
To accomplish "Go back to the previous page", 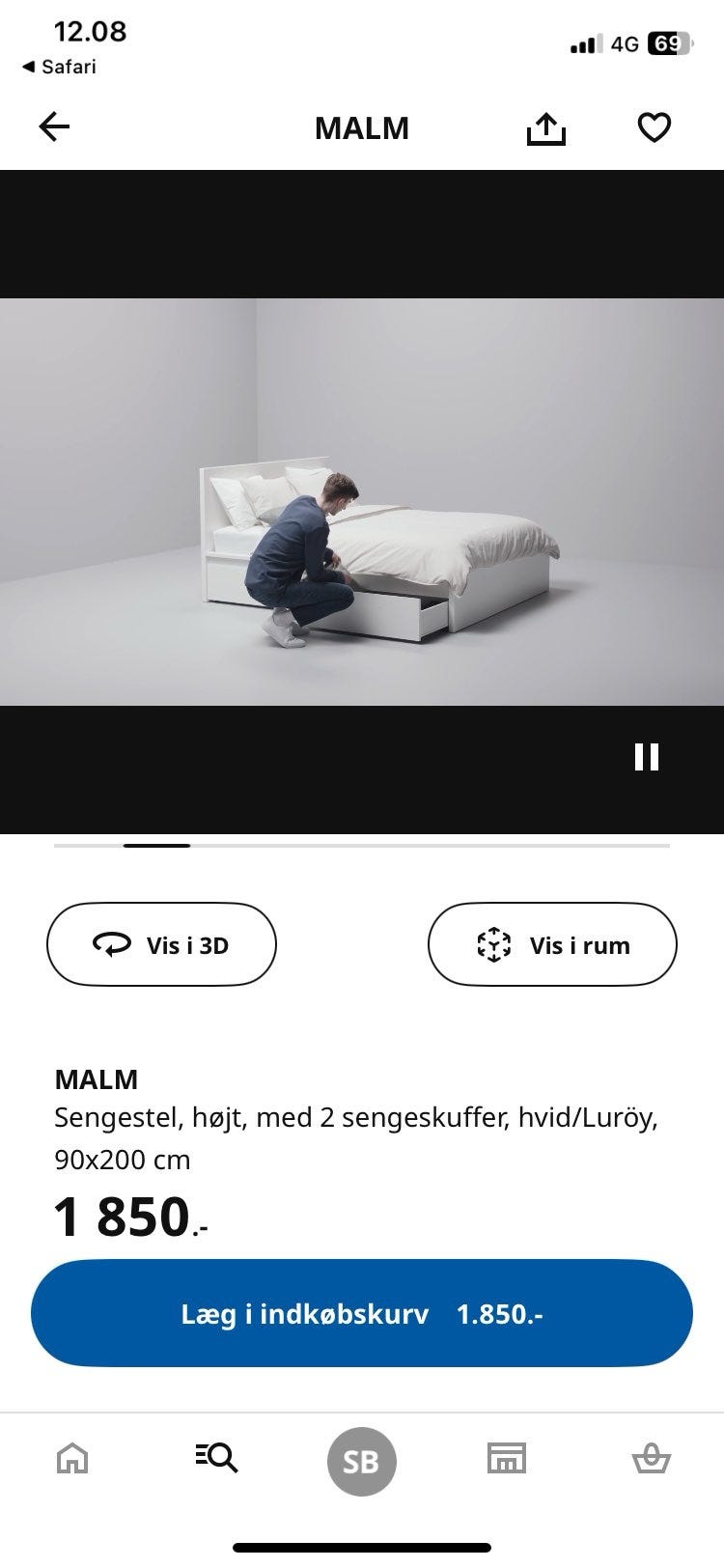I will coord(54,126).
